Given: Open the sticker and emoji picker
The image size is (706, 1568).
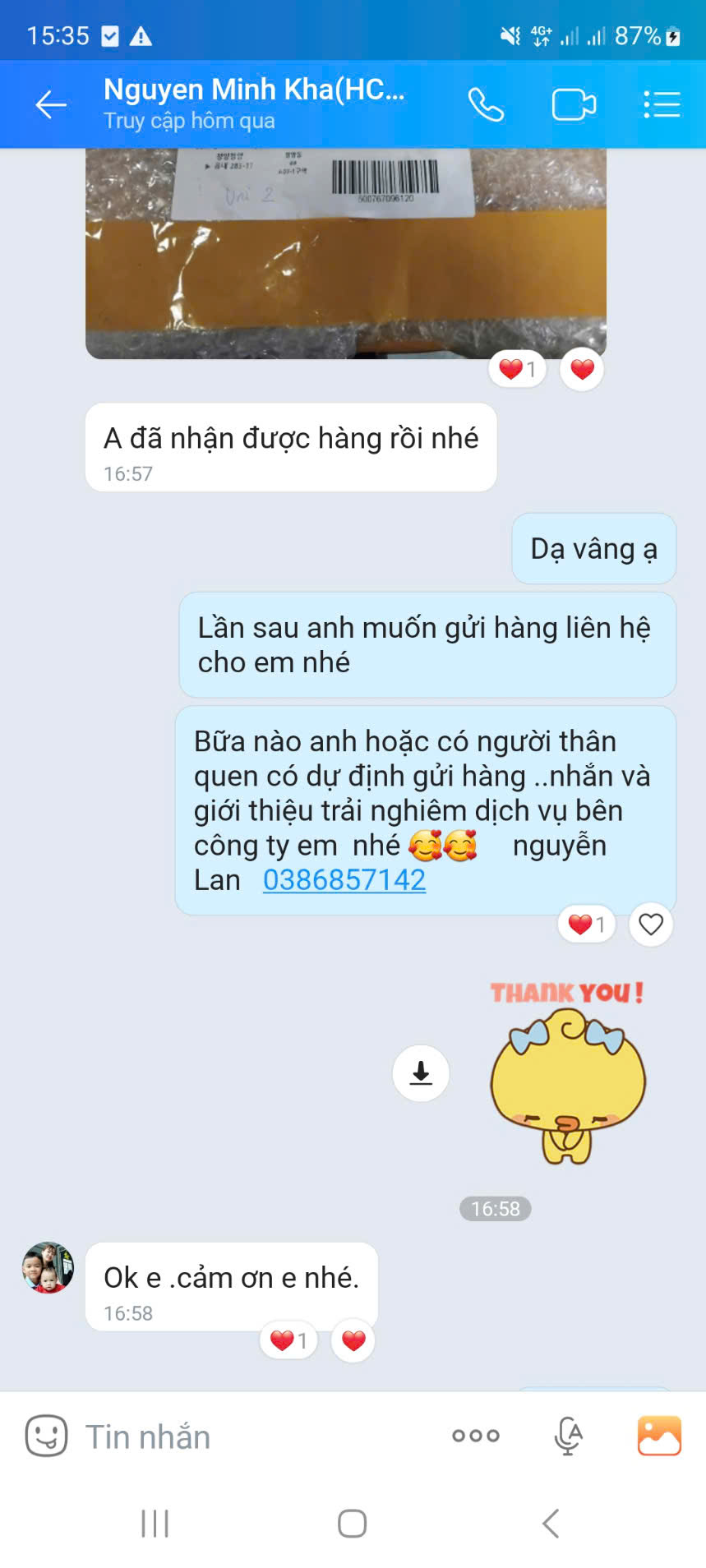Looking at the screenshot, I should tap(46, 1436).
